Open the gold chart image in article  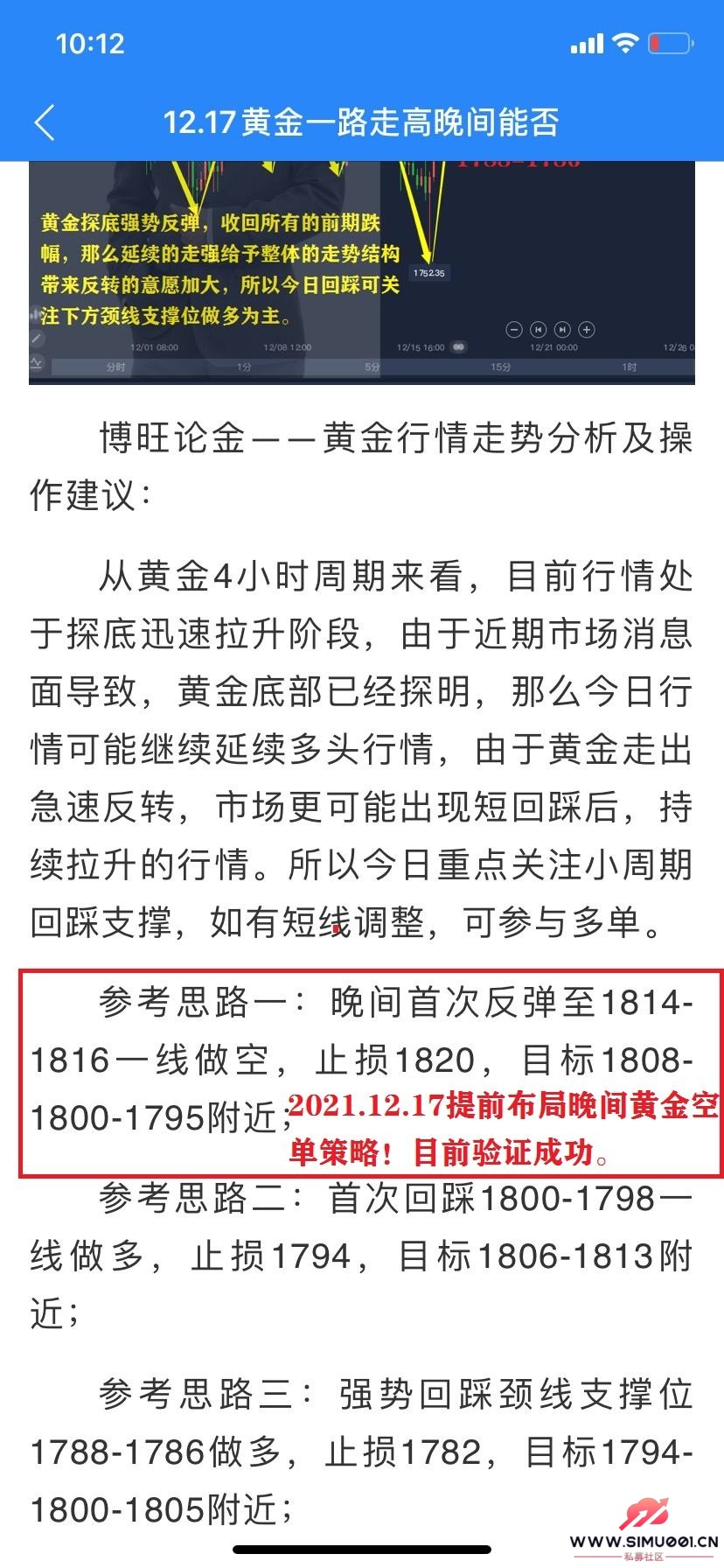pos(361,271)
